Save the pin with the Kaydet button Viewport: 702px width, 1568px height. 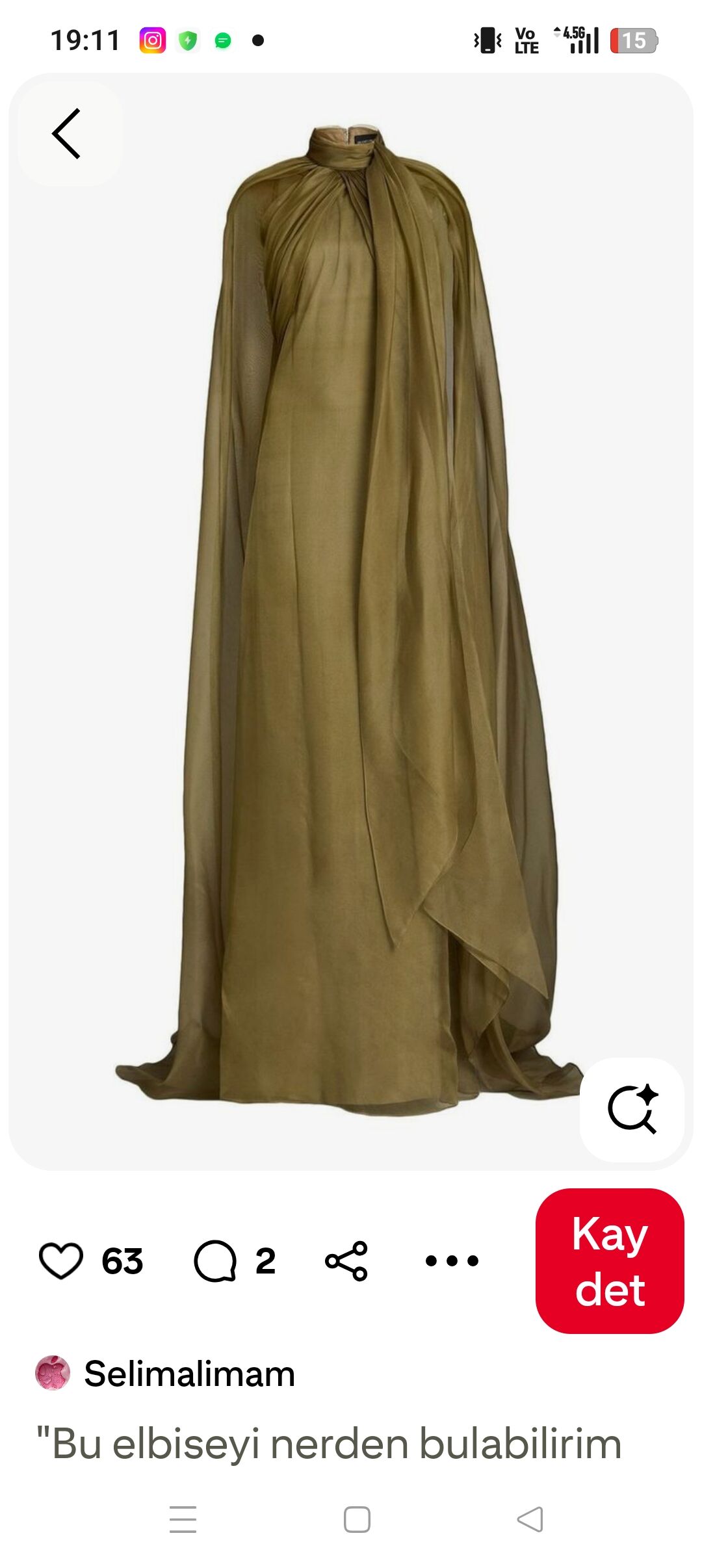(609, 1261)
